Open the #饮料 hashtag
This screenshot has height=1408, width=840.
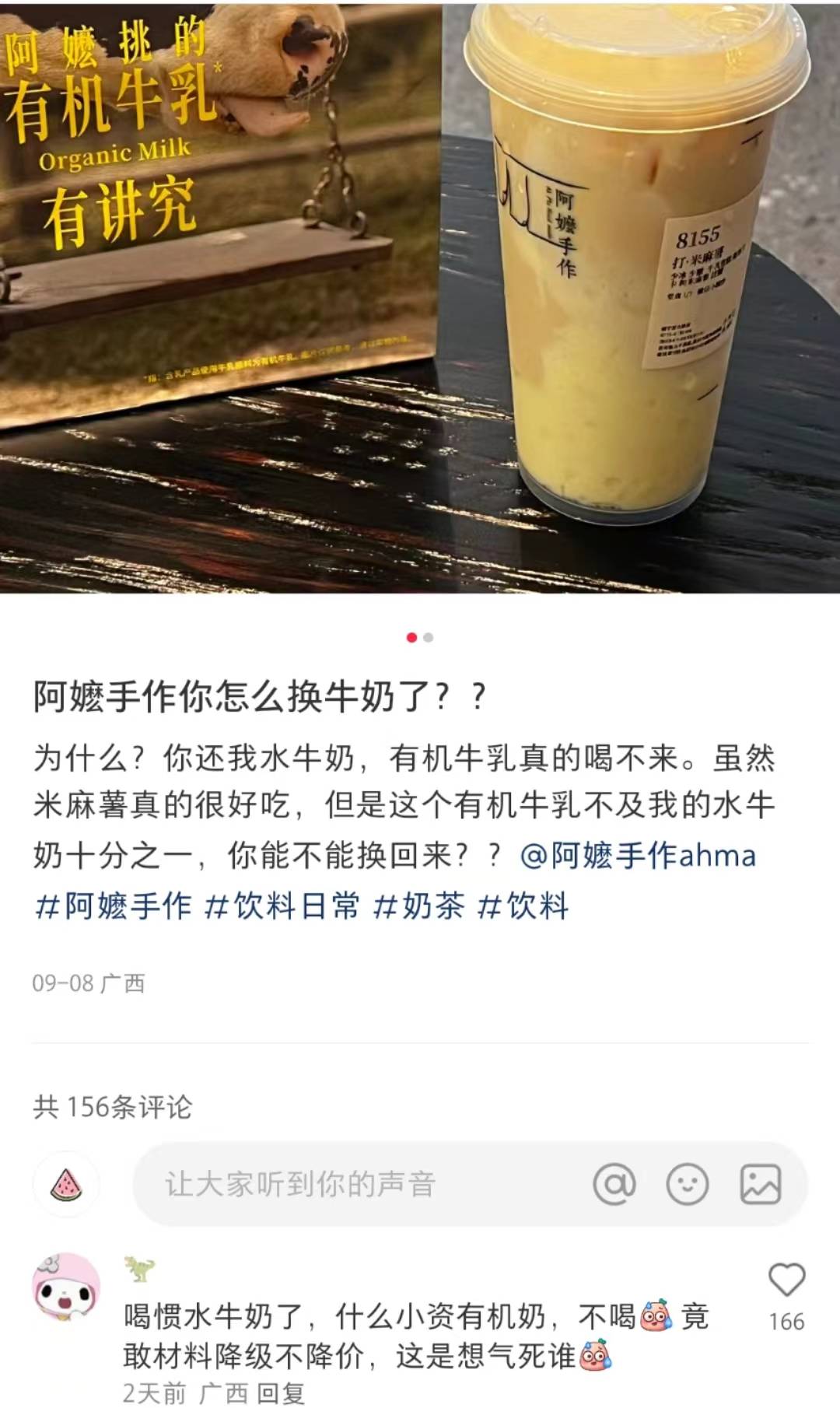pyautogui.click(x=523, y=906)
